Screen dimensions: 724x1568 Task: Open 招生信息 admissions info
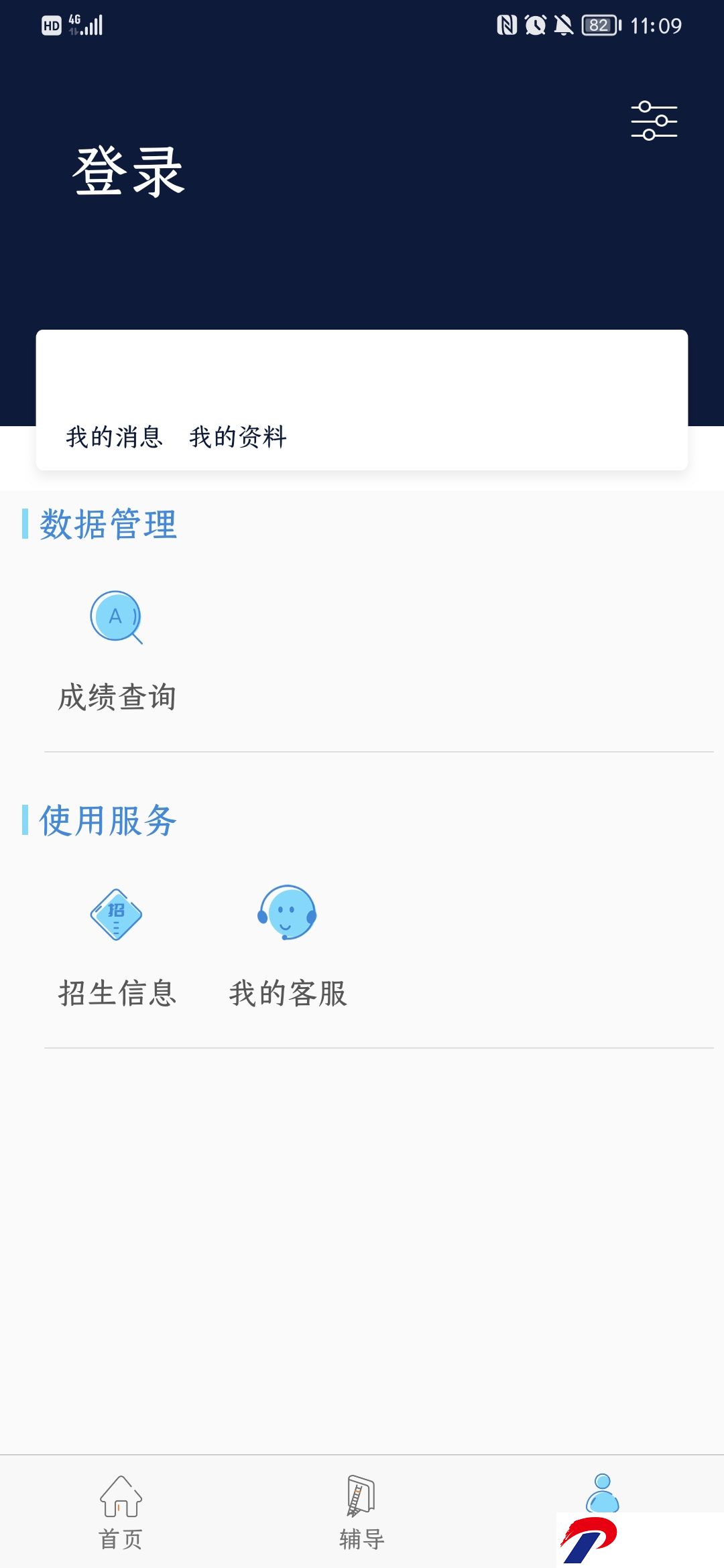coord(117,946)
